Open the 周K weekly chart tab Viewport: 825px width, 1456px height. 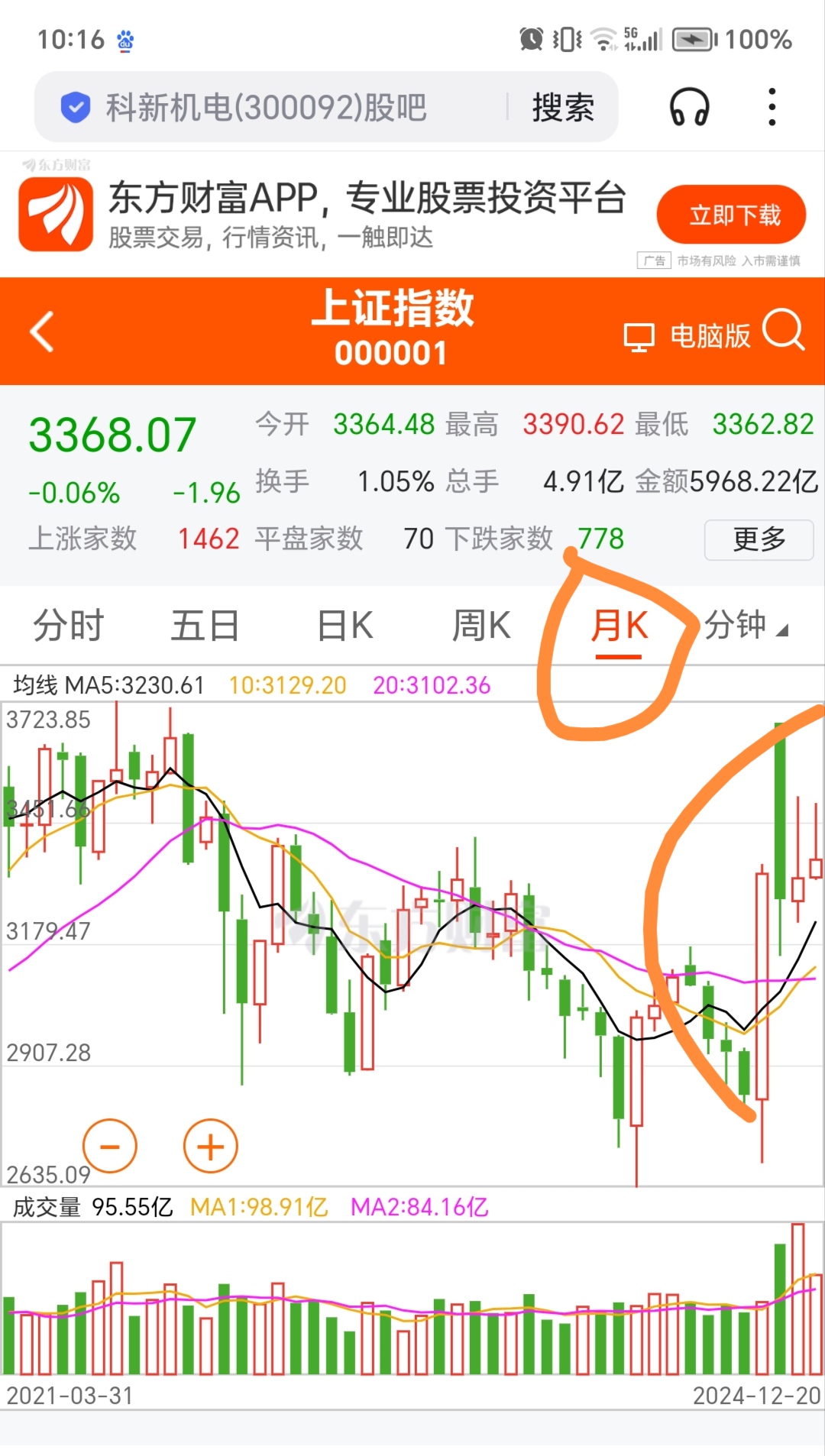[480, 624]
